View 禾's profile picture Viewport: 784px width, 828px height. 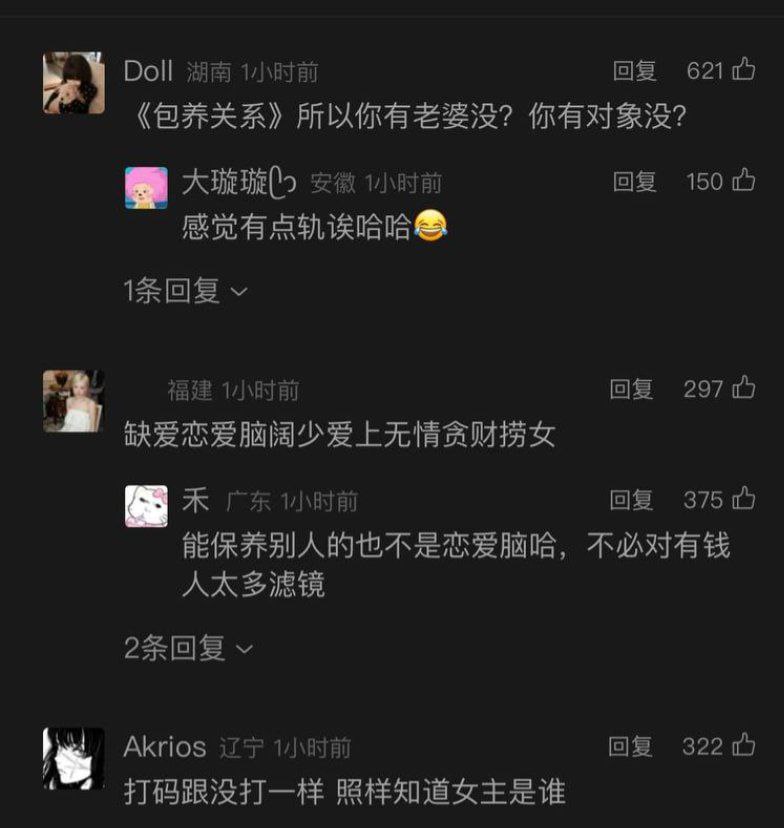(146, 506)
